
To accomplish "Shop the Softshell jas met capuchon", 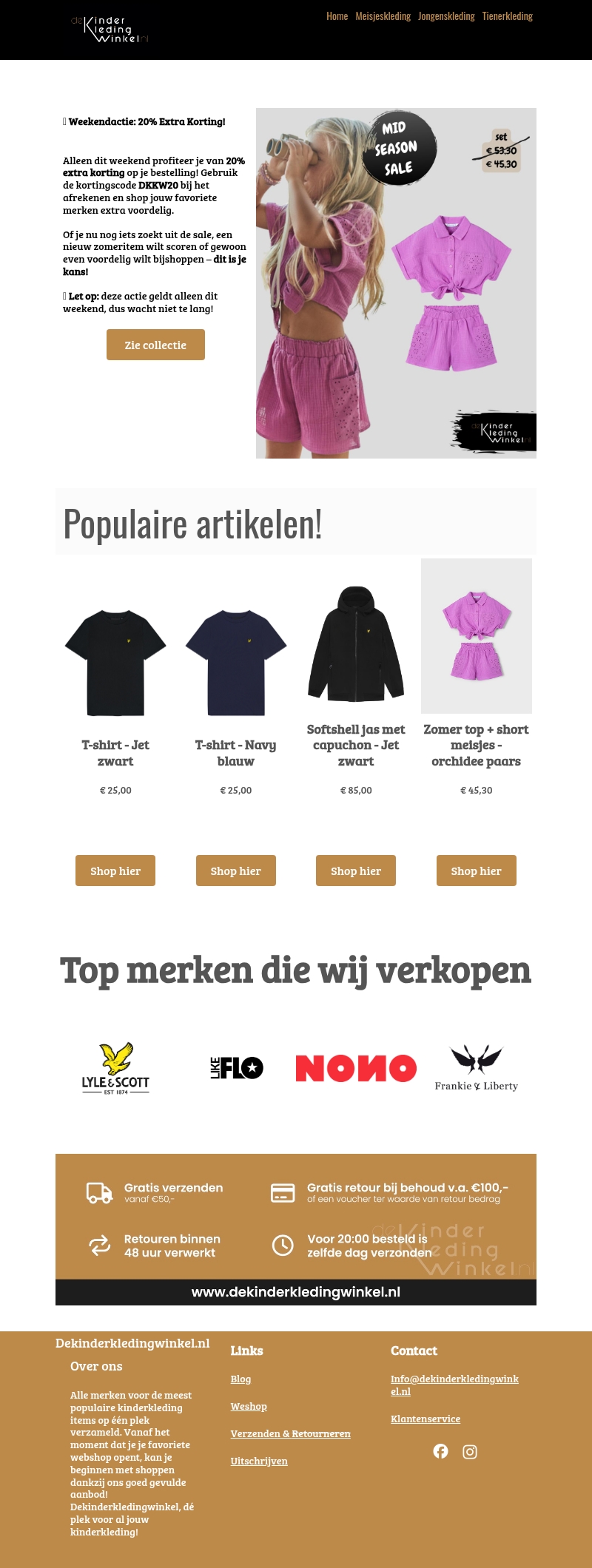I will pyautogui.click(x=356, y=871).
